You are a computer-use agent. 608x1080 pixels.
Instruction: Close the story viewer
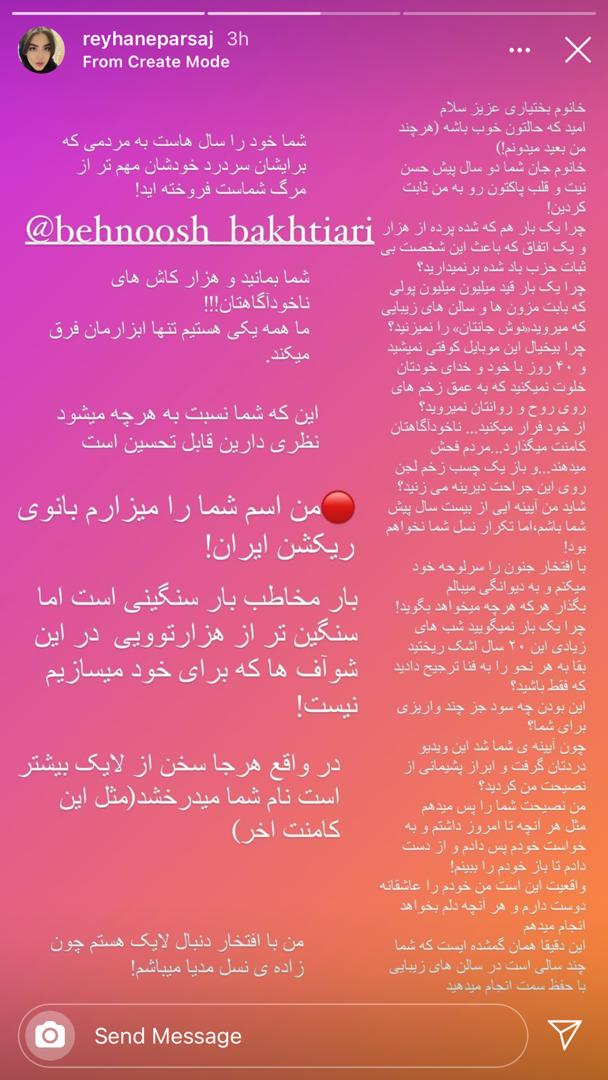point(577,50)
